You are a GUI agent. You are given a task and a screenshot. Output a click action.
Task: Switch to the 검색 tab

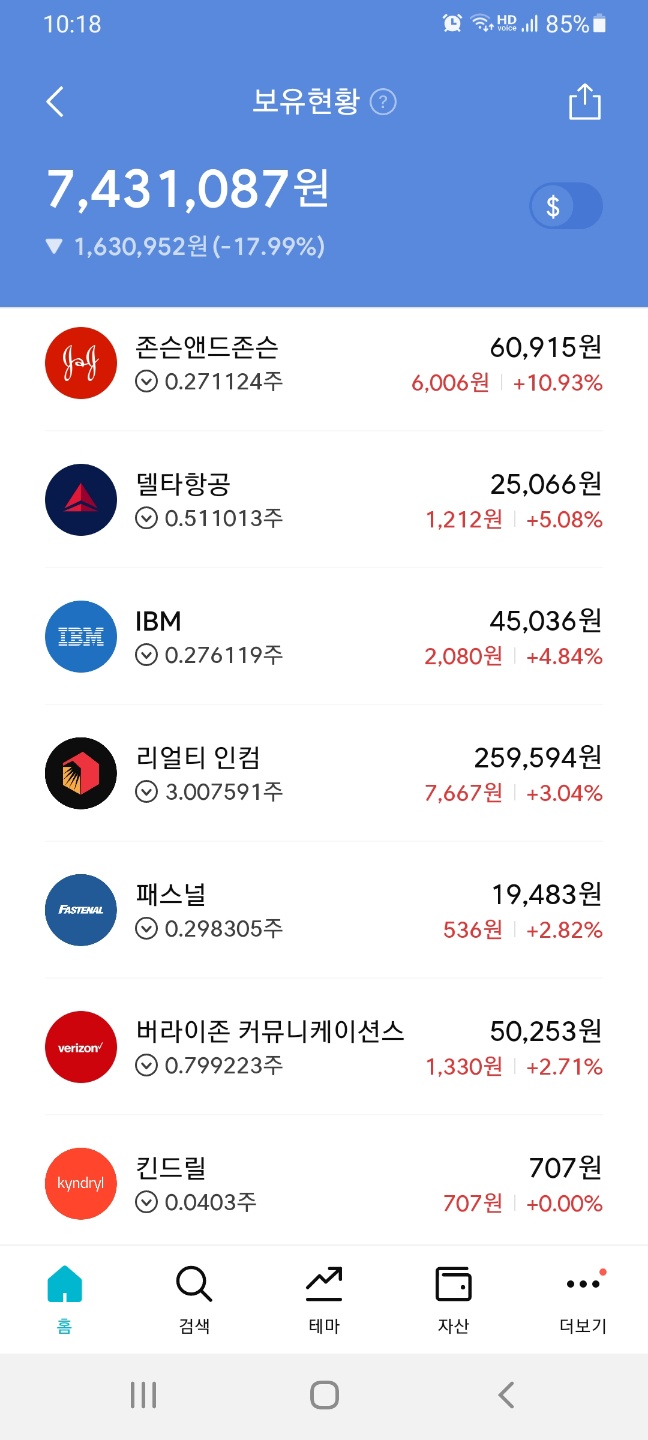(x=194, y=1299)
